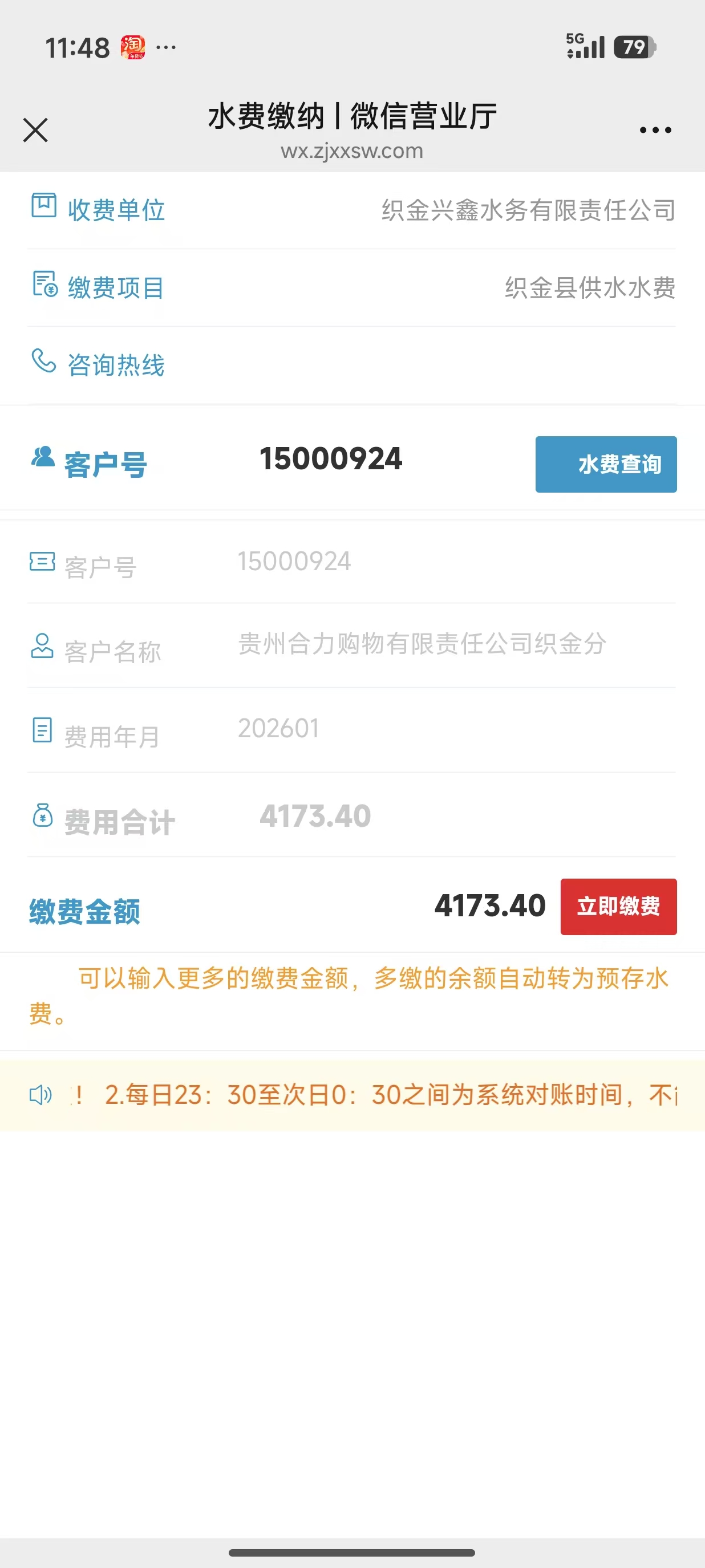Close the water bill payment page
The height and width of the screenshot is (1568, 705).
click(x=35, y=130)
